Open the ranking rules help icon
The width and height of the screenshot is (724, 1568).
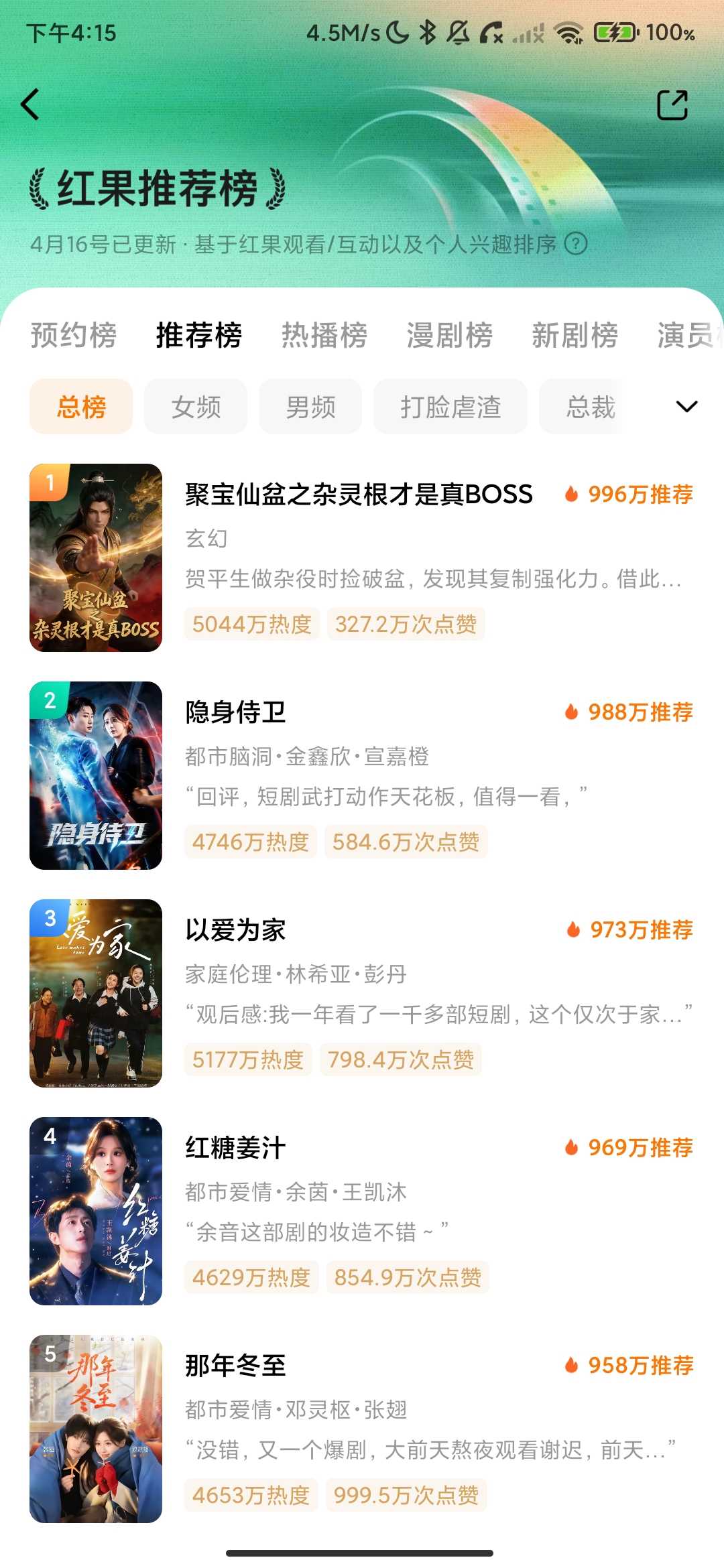576,244
